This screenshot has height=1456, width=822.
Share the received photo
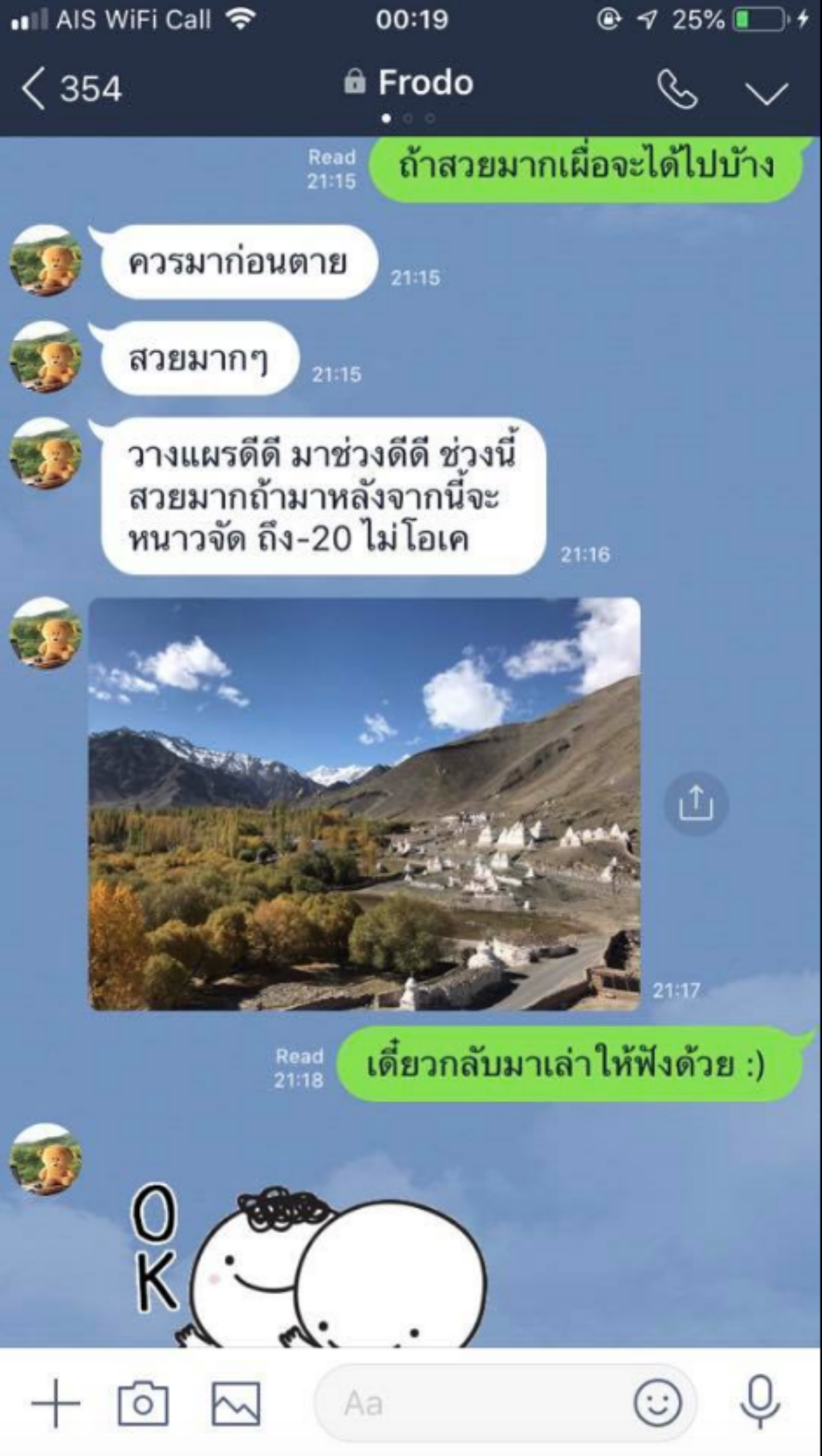coord(695,803)
